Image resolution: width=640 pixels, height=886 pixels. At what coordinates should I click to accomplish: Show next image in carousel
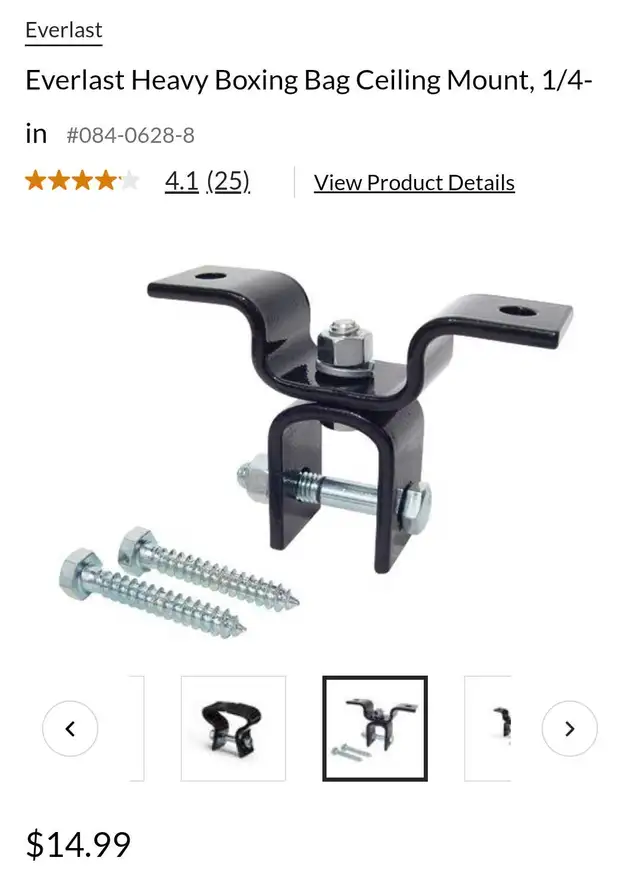click(x=570, y=728)
